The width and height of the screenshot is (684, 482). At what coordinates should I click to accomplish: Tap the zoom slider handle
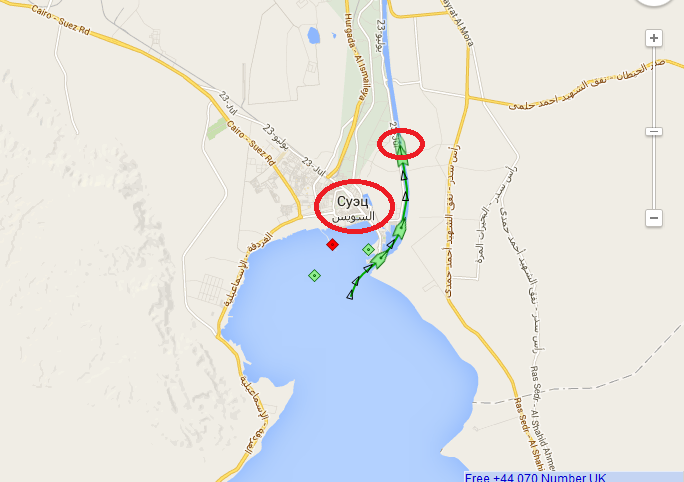654,131
